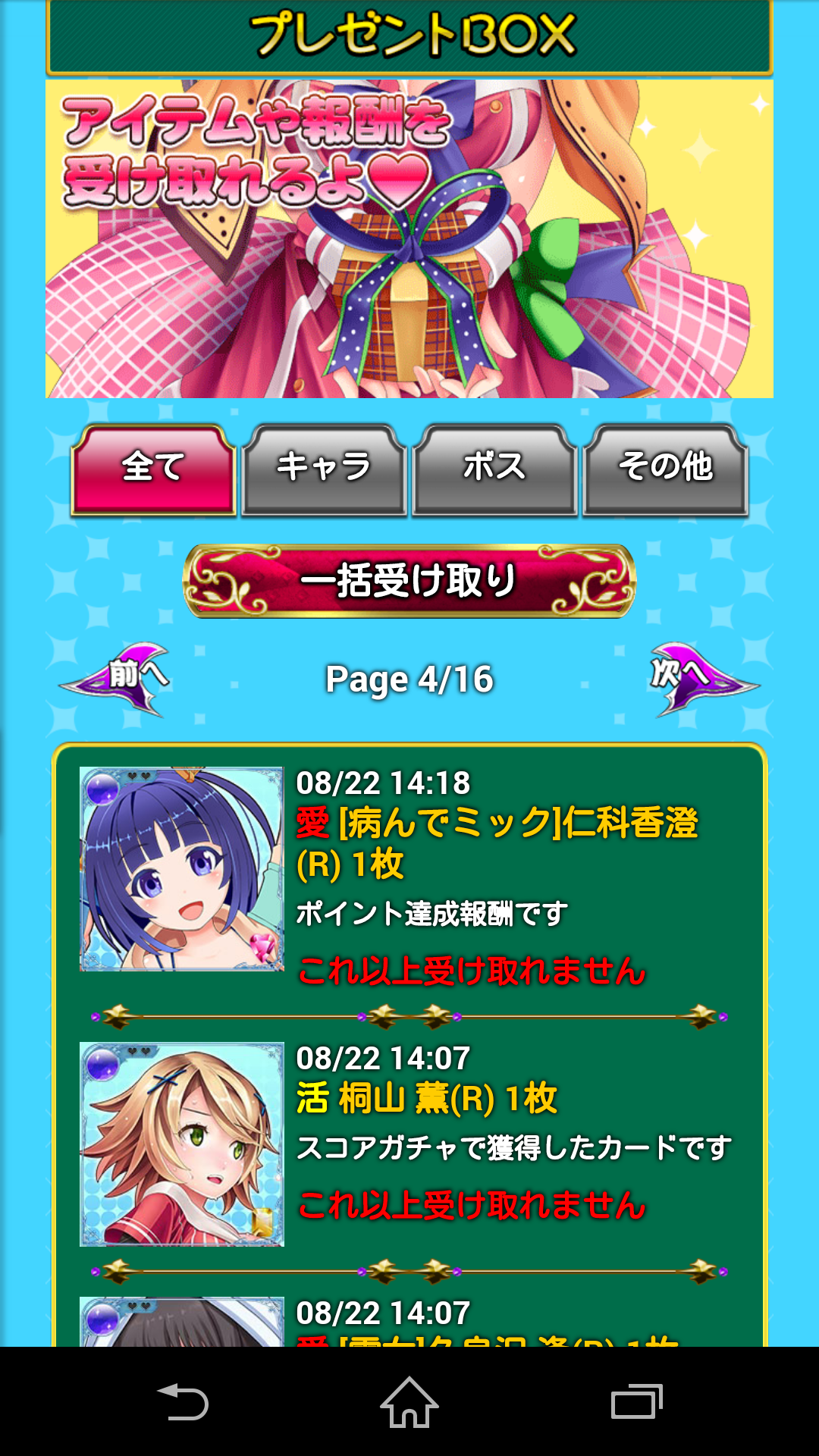Switch to the ボス tab
This screenshot has width=819, height=1456.
(494, 469)
